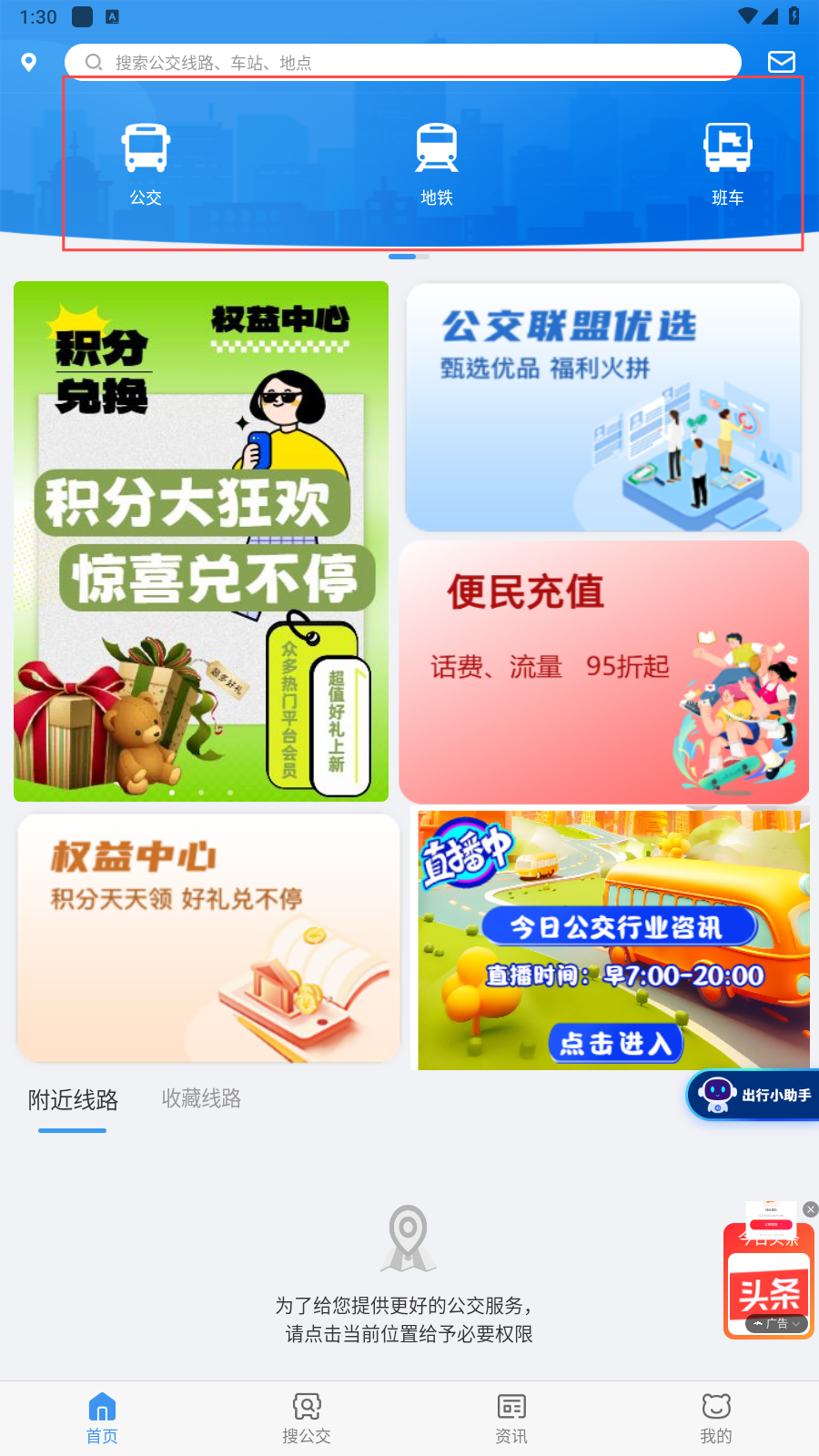Open the 出行小助手 travel assistant

[754, 1095]
